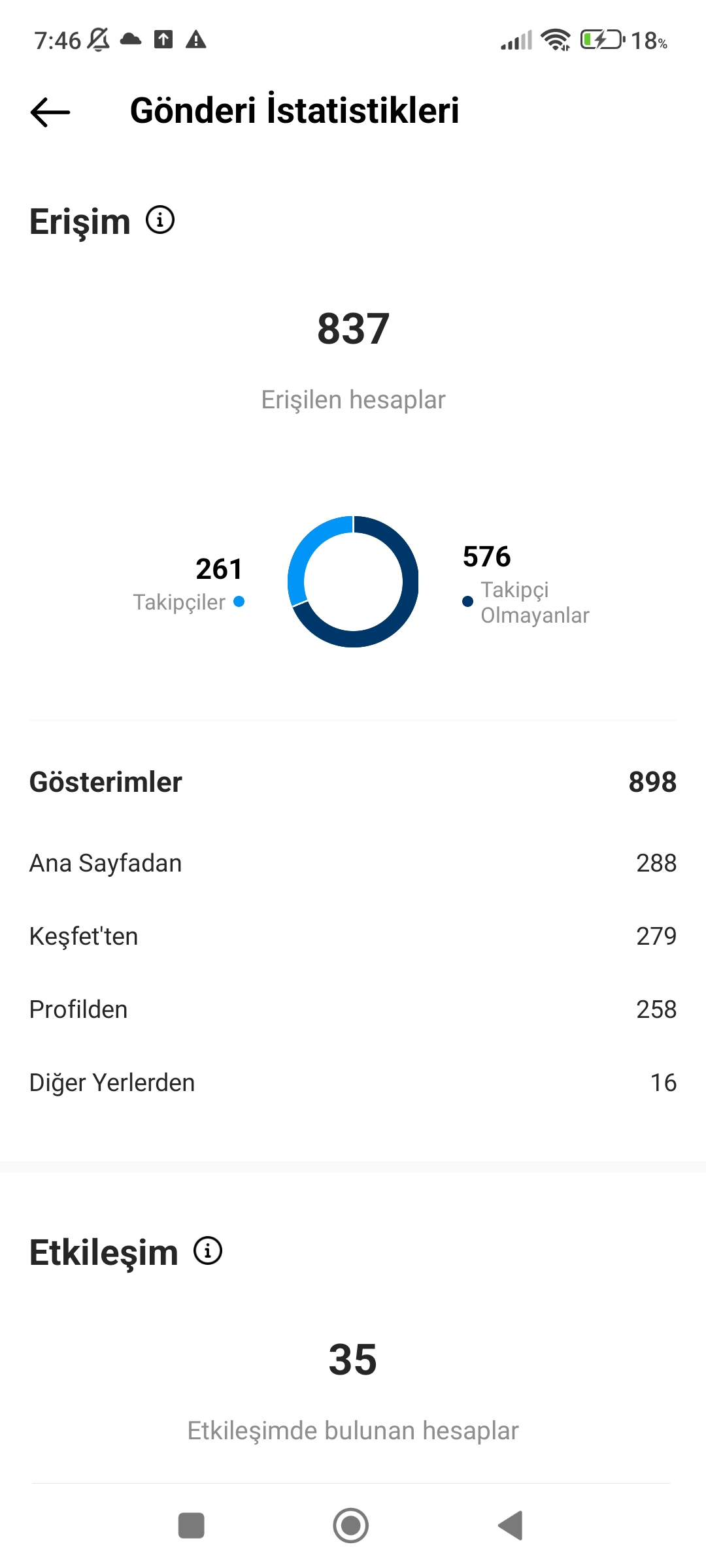Go to the home screen
Image resolution: width=706 pixels, height=1568 pixels.
tap(351, 1526)
